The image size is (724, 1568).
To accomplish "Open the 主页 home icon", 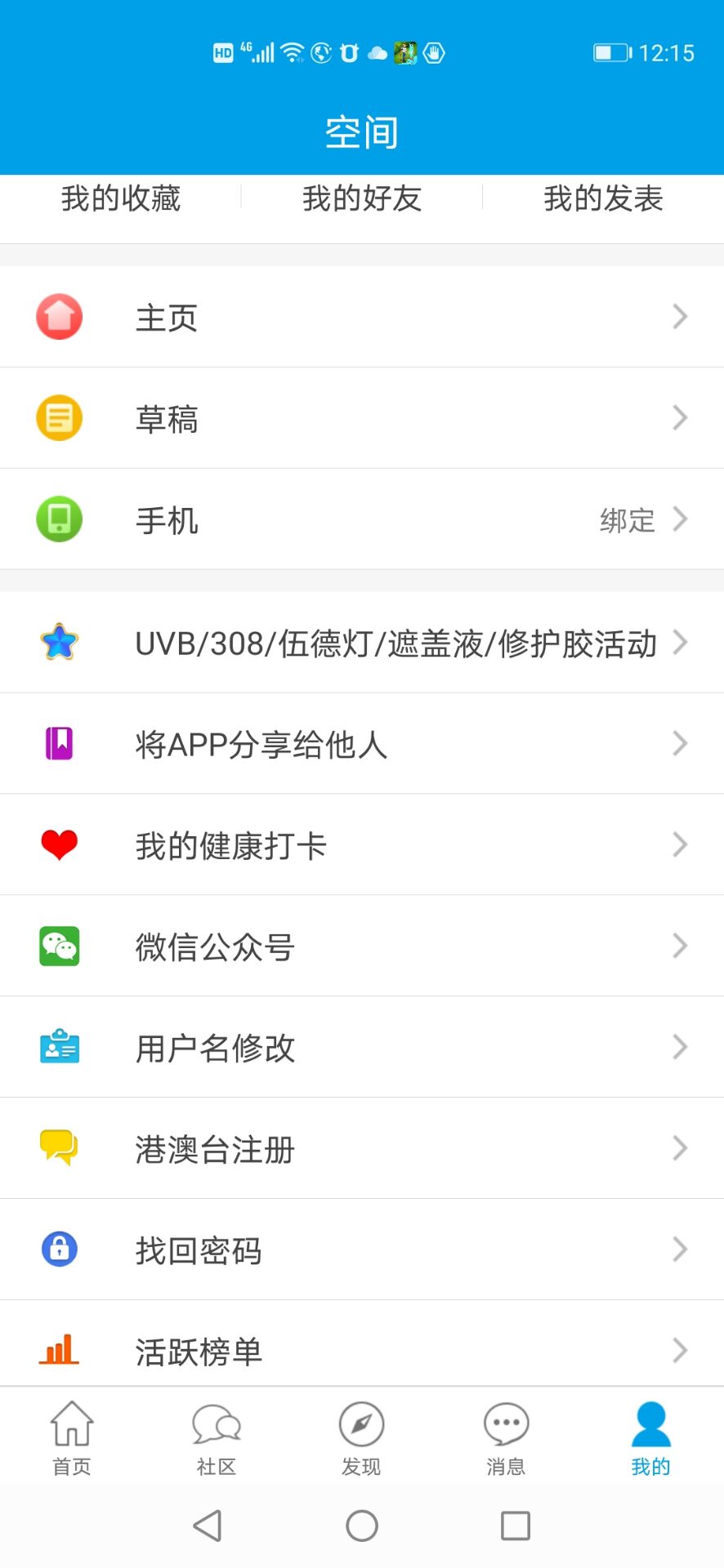I will [59, 316].
